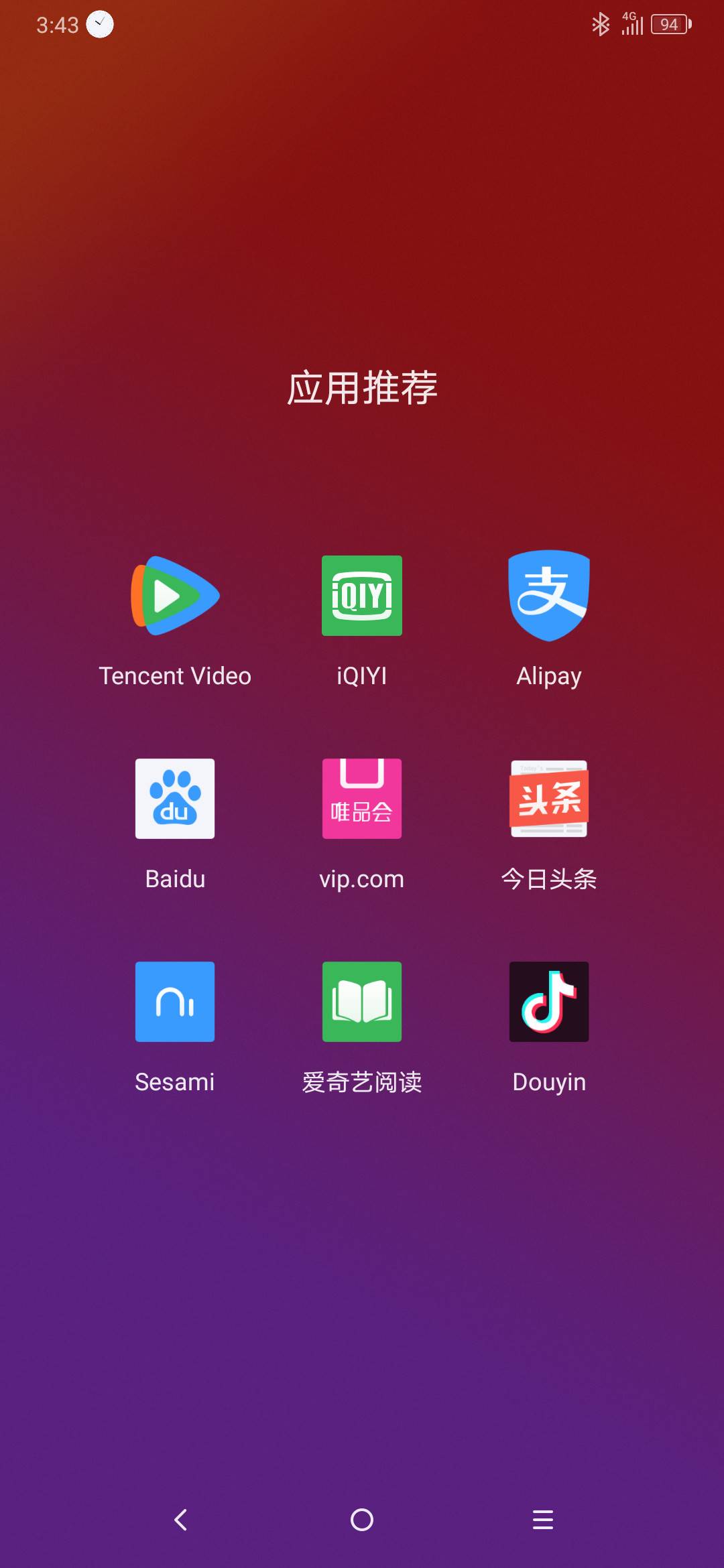
Task: Open the Tencent Video app
Action: click(175, 596)
